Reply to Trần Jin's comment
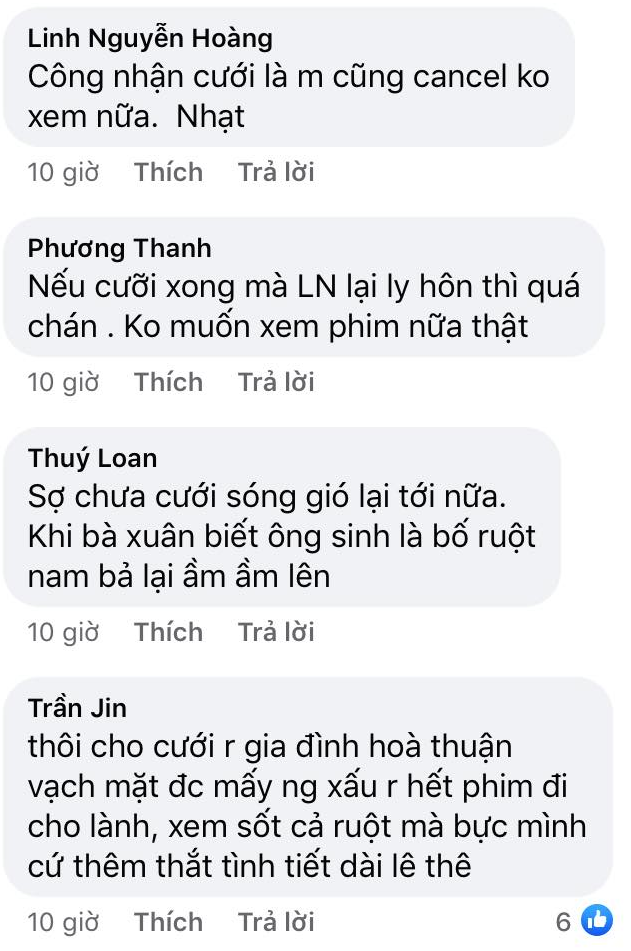Viewport: 631px width, 951px height. (276, 922)
